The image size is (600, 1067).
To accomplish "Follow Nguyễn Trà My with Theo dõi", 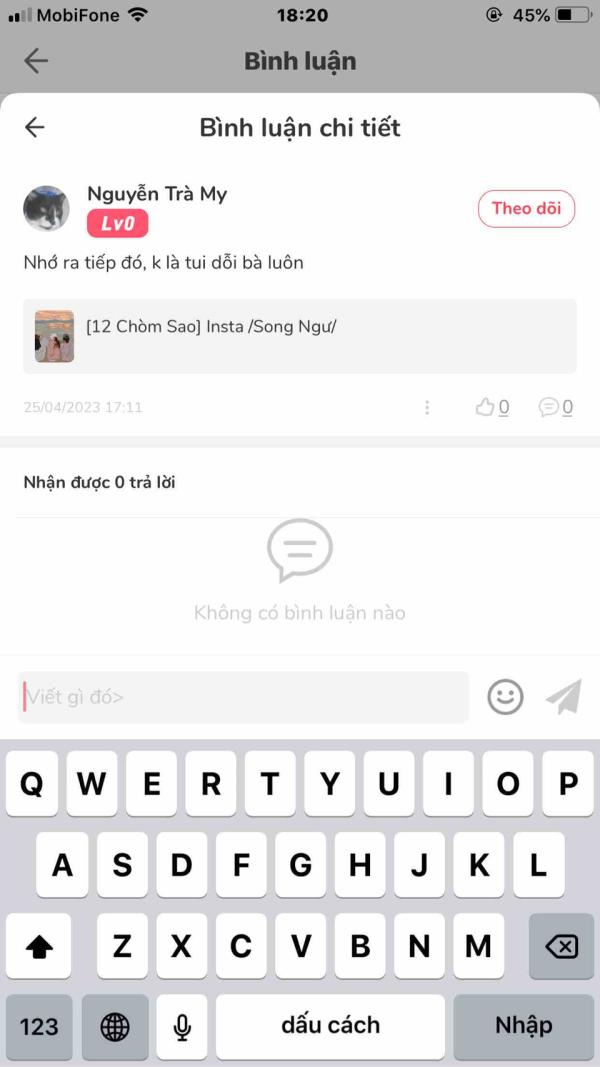I will pyautogui.click(x=526, y=209).
